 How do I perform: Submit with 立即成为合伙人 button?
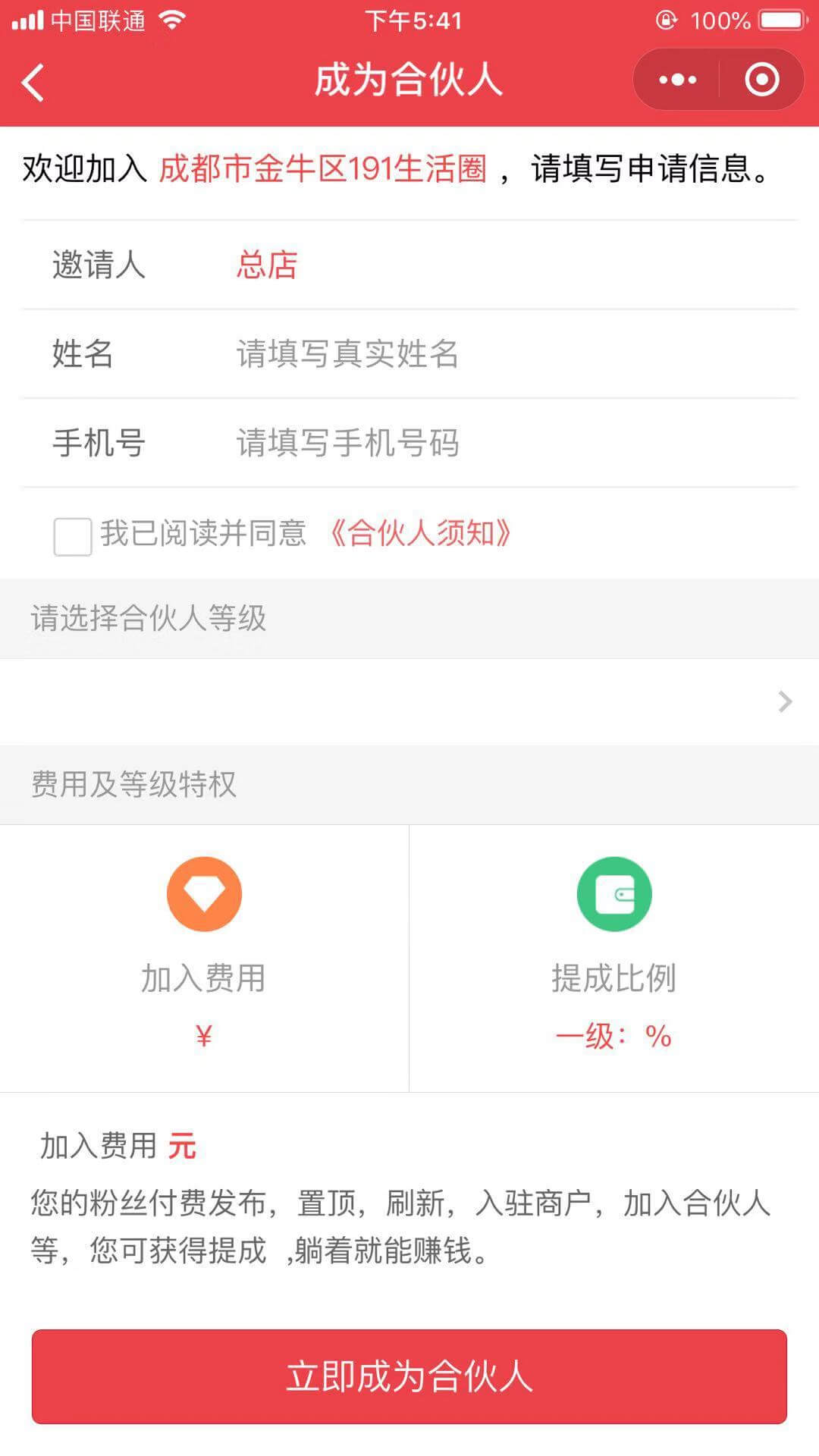tap(409, 1376)
